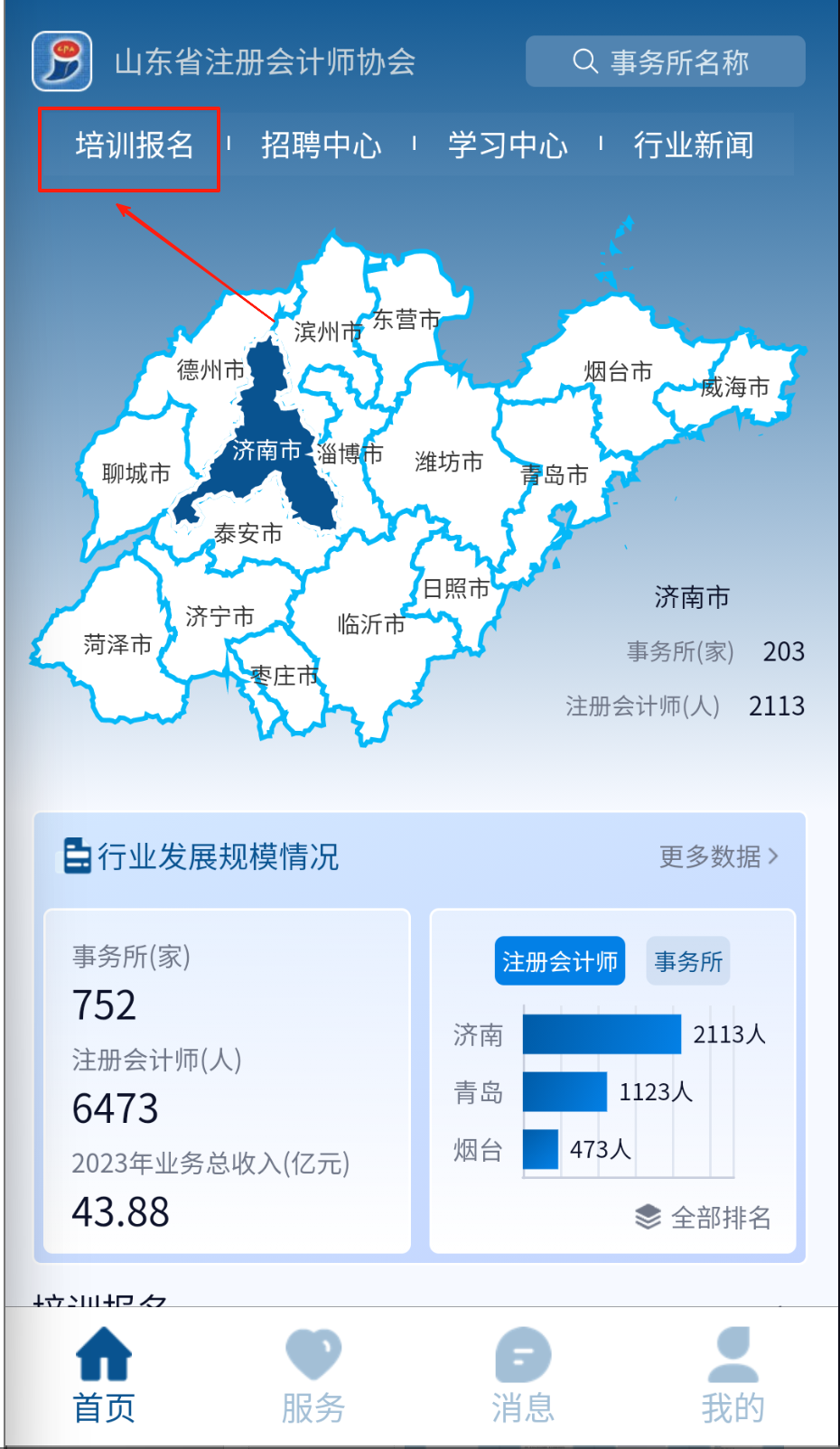Screen dimensions: 840x1449
Task: Open 消息 tab
Action: click(x=523, y=1376)
